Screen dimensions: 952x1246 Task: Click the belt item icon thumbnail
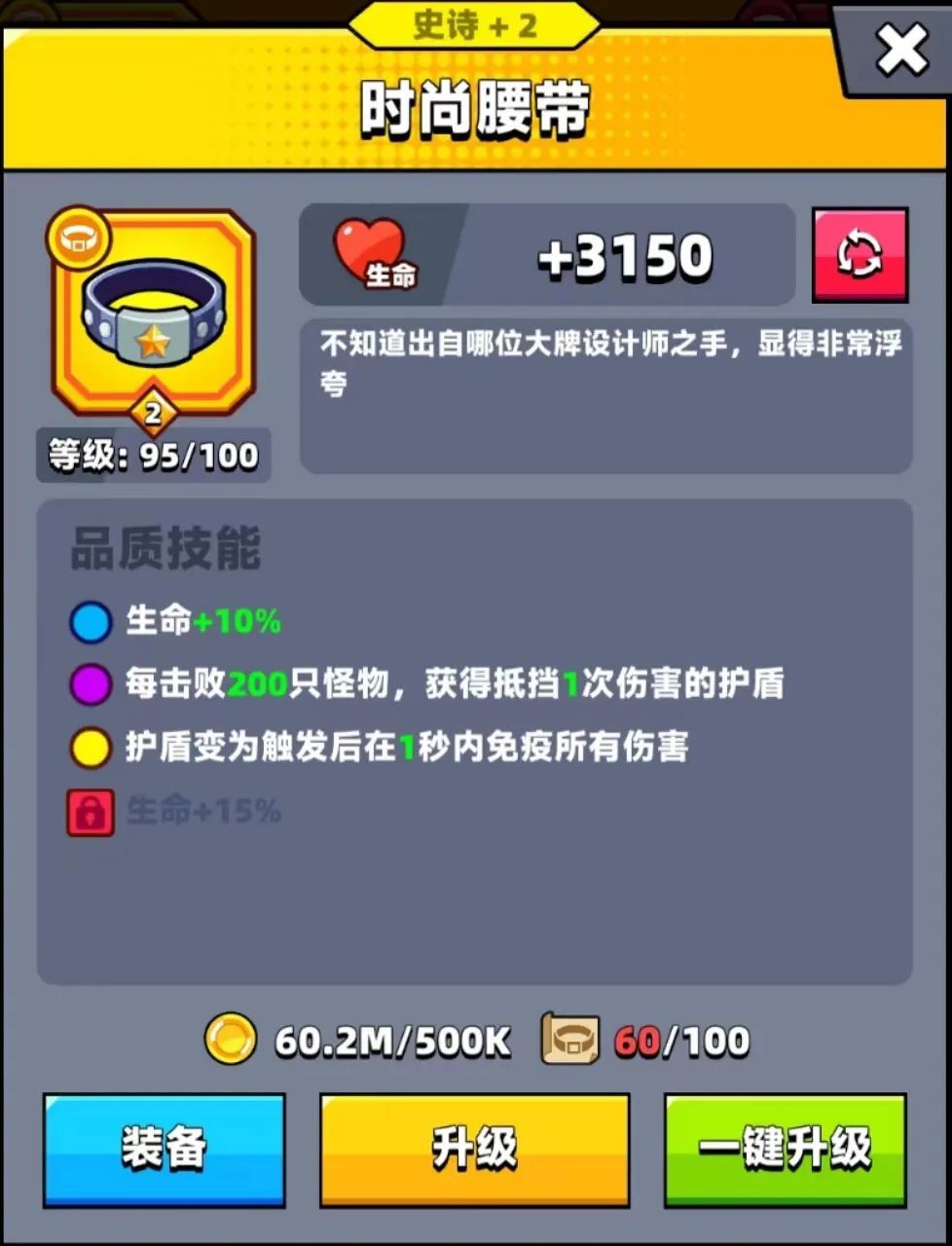(x=156, y=311)
